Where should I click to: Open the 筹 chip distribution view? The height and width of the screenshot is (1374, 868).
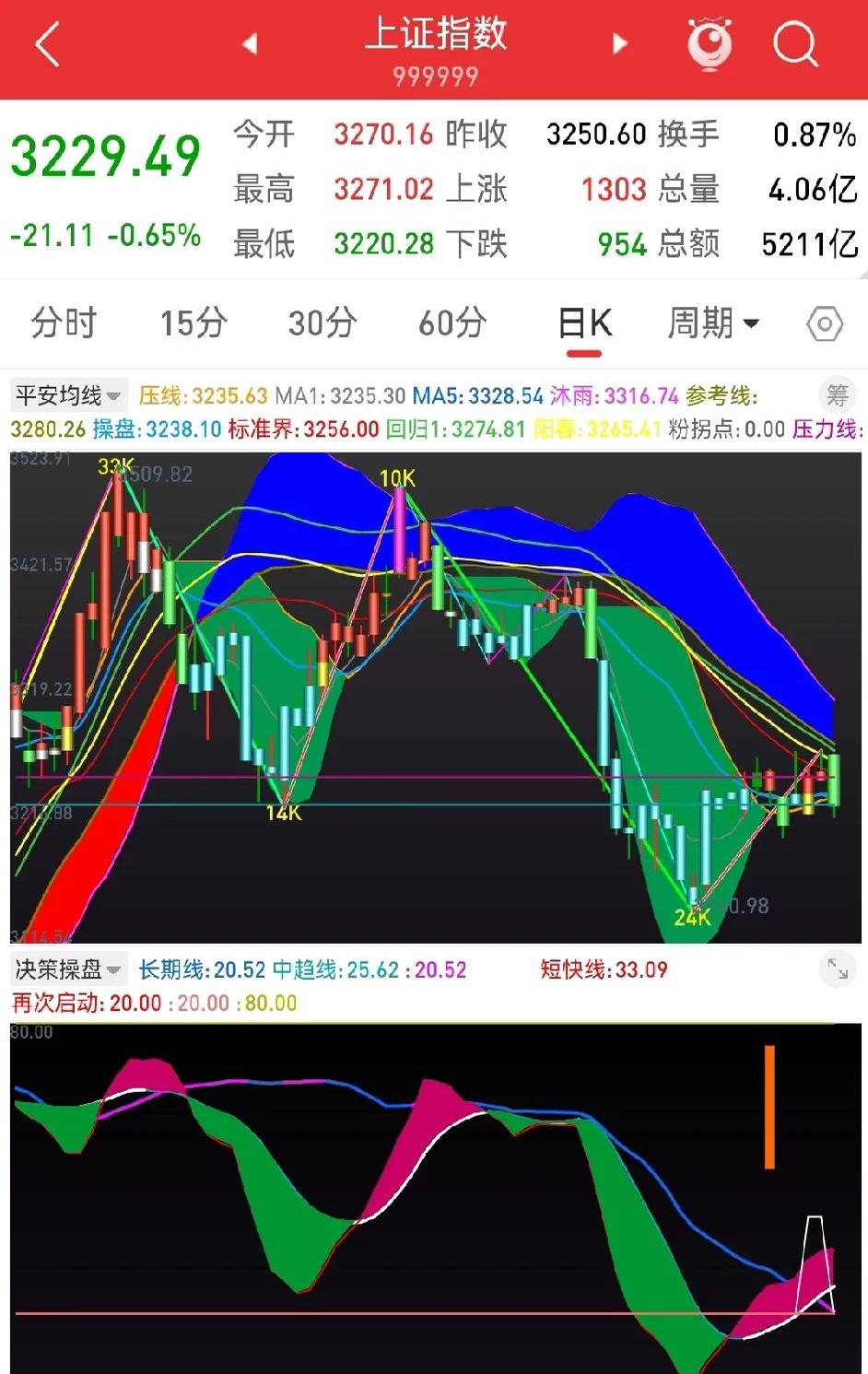pos(837,394)
